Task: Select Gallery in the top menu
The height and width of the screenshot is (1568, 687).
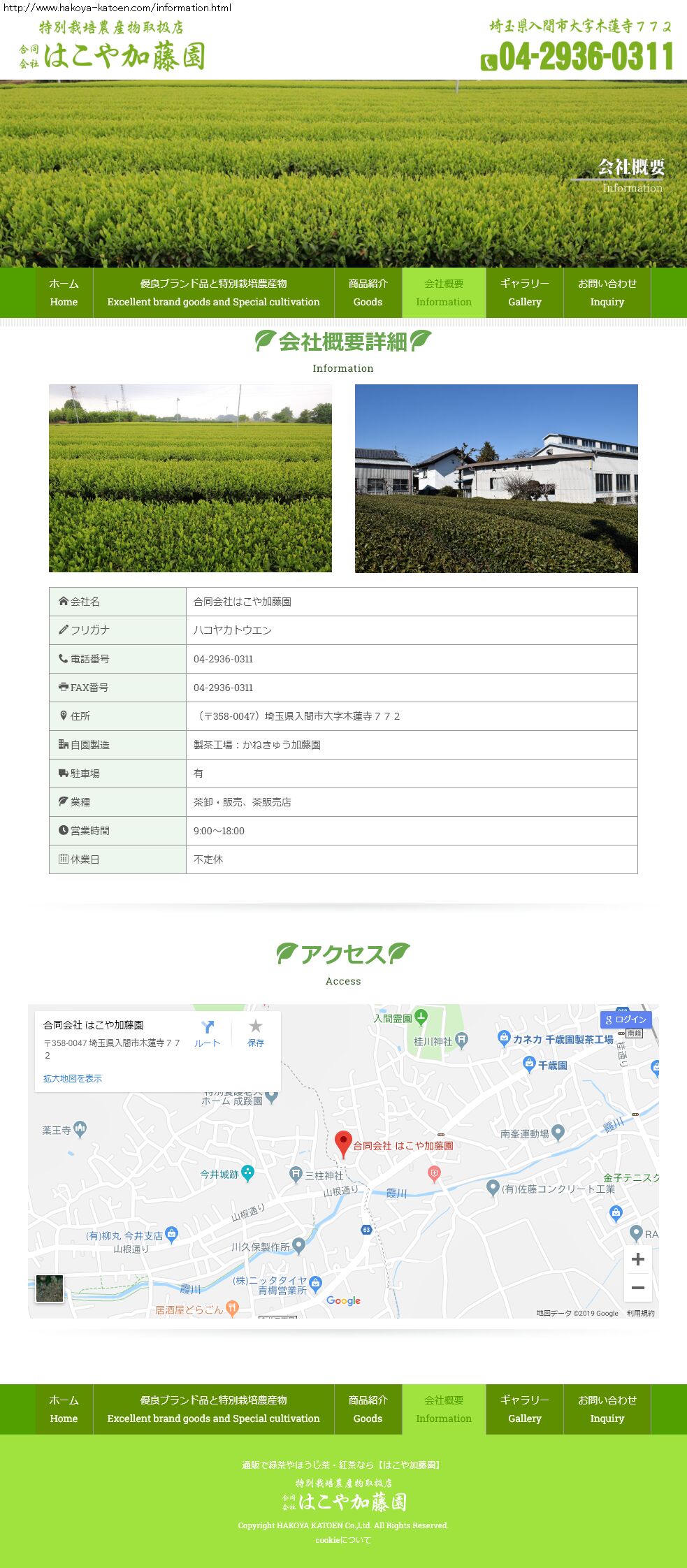Action: 525,293
